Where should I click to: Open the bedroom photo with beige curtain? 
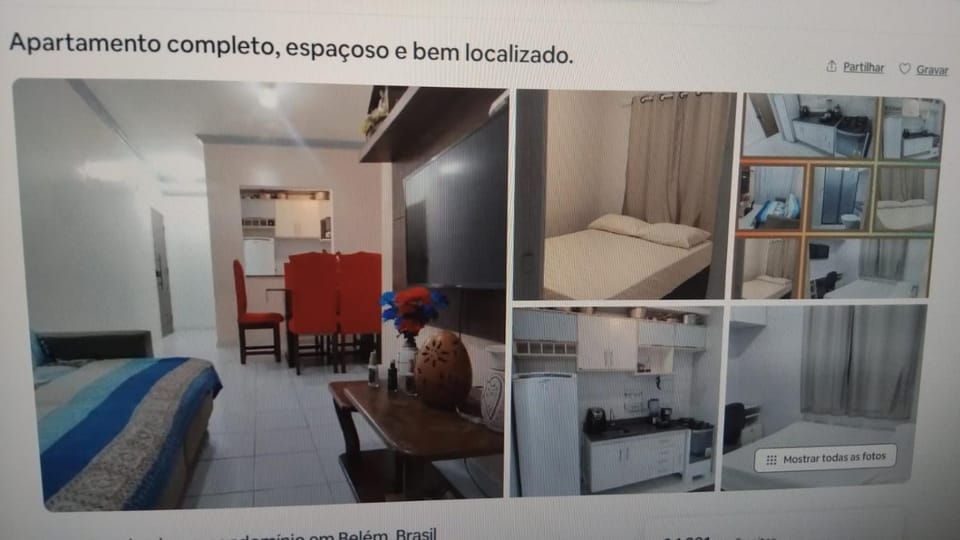coord(624,195)
